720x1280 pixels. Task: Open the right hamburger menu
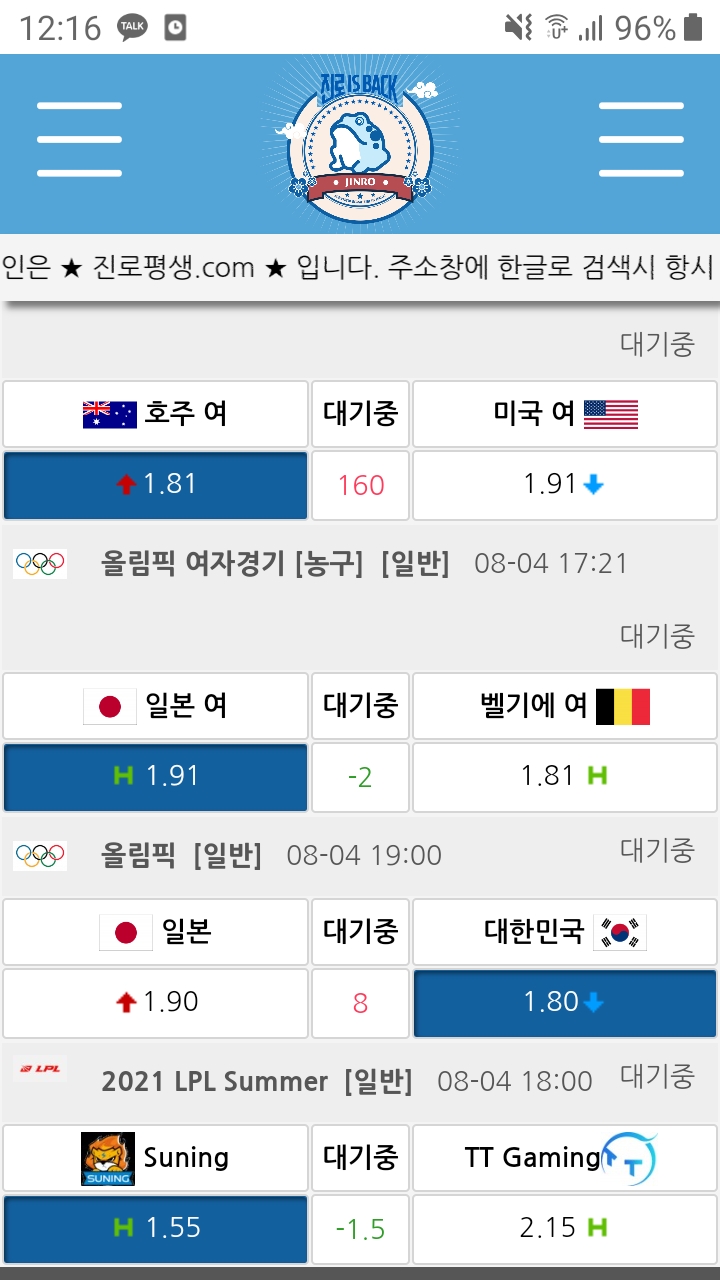click(640, 139)
